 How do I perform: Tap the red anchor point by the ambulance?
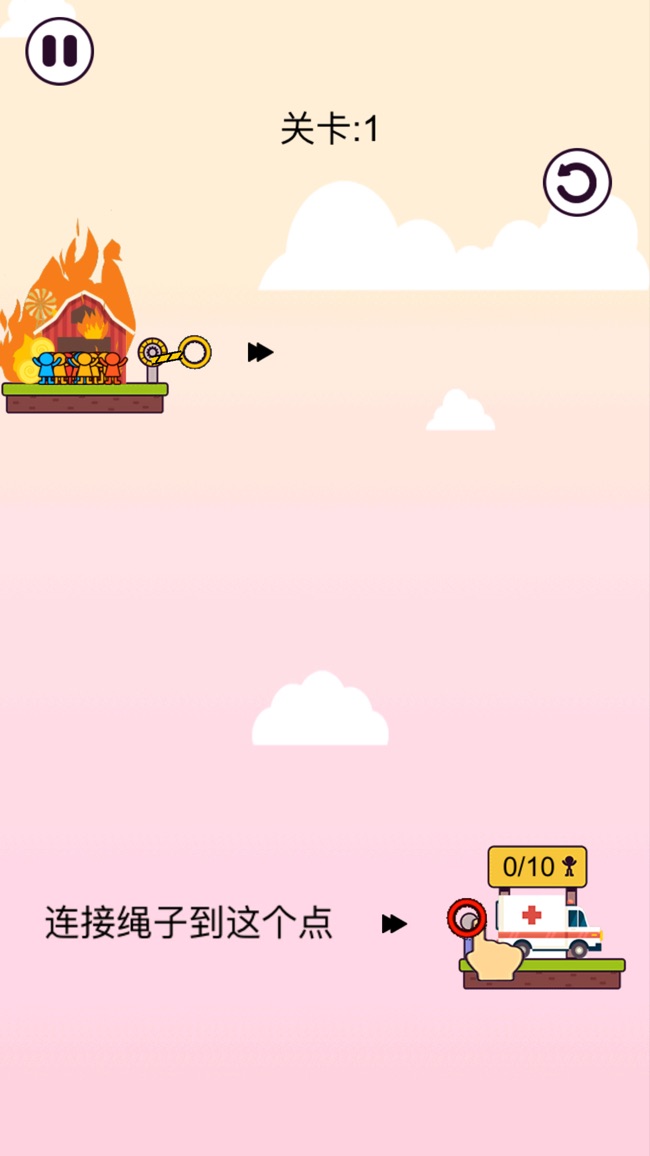click(466, 917)
